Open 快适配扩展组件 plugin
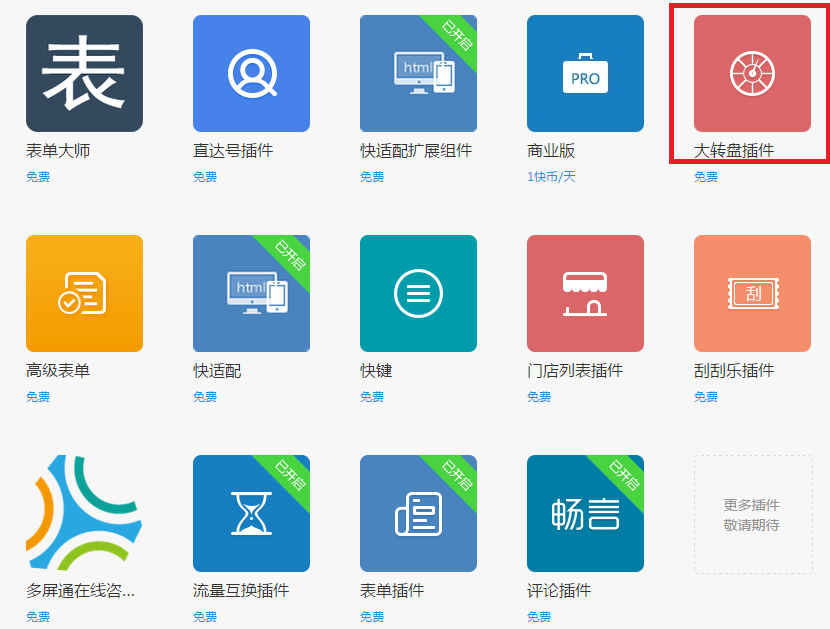Screen dimensions: 830x629 coord(418,73)
